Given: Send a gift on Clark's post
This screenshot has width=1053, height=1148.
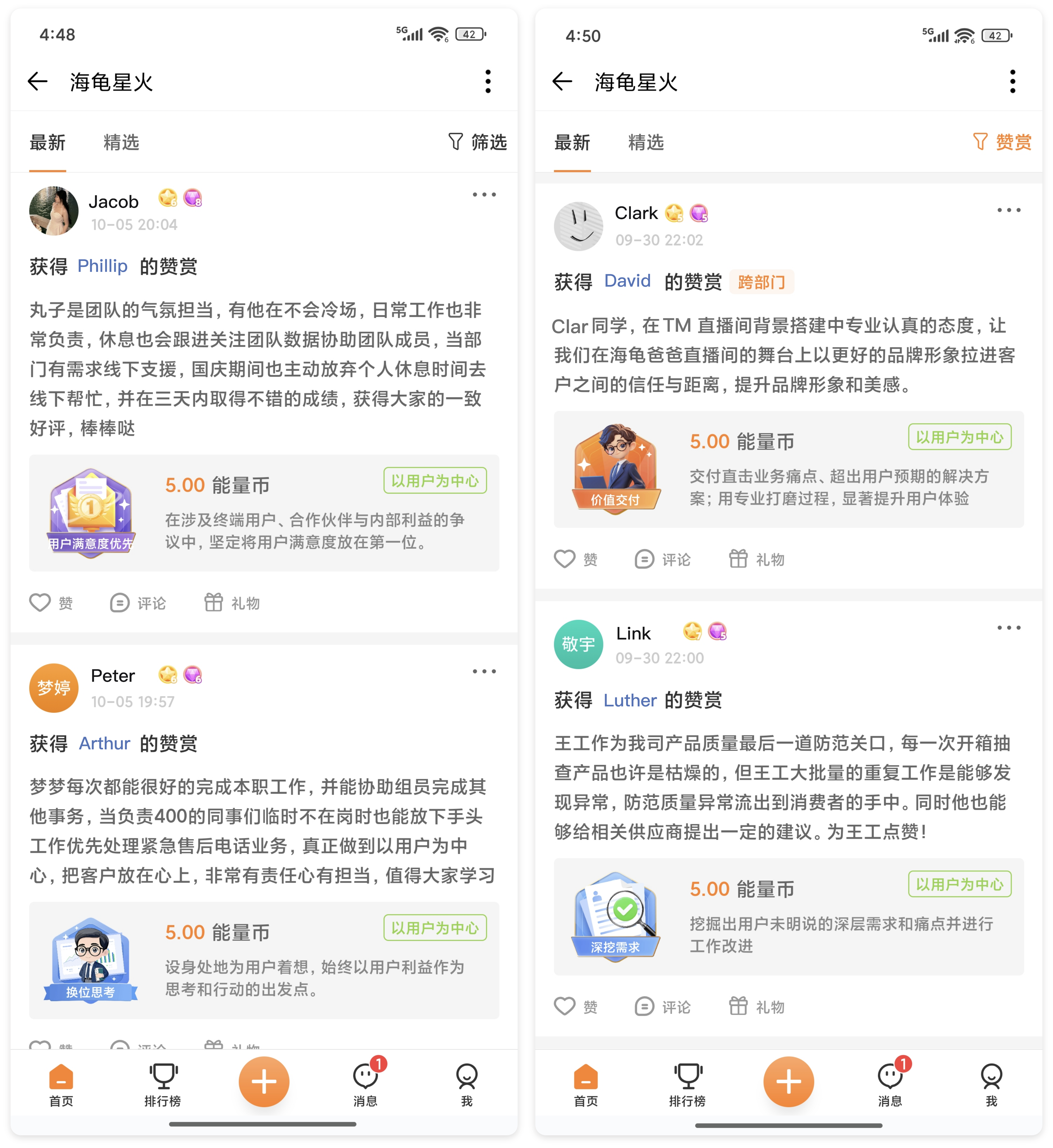Looking at the screenshot, I should click(x=757, y=559).
